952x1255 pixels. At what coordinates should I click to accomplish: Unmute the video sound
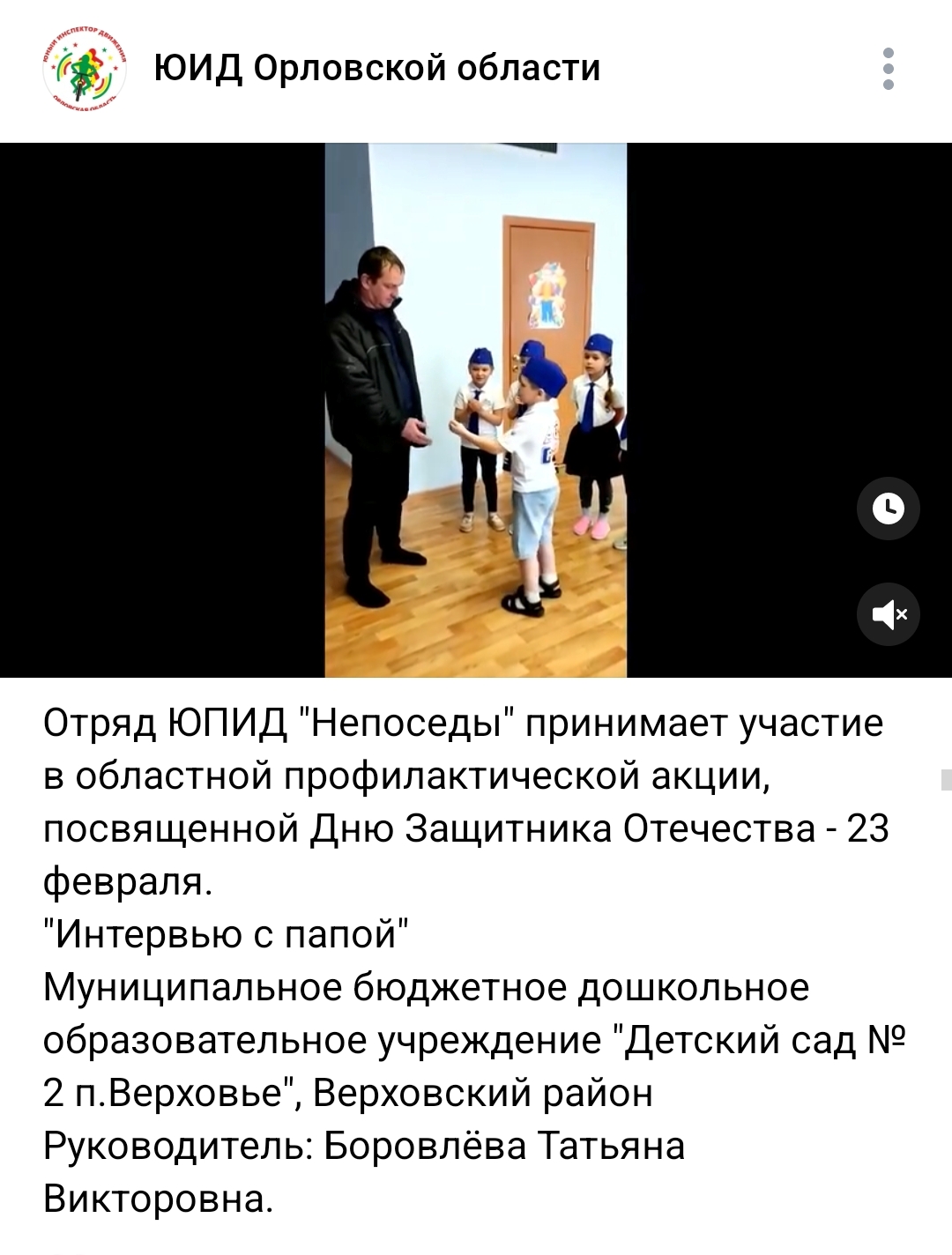click(888, 614)
